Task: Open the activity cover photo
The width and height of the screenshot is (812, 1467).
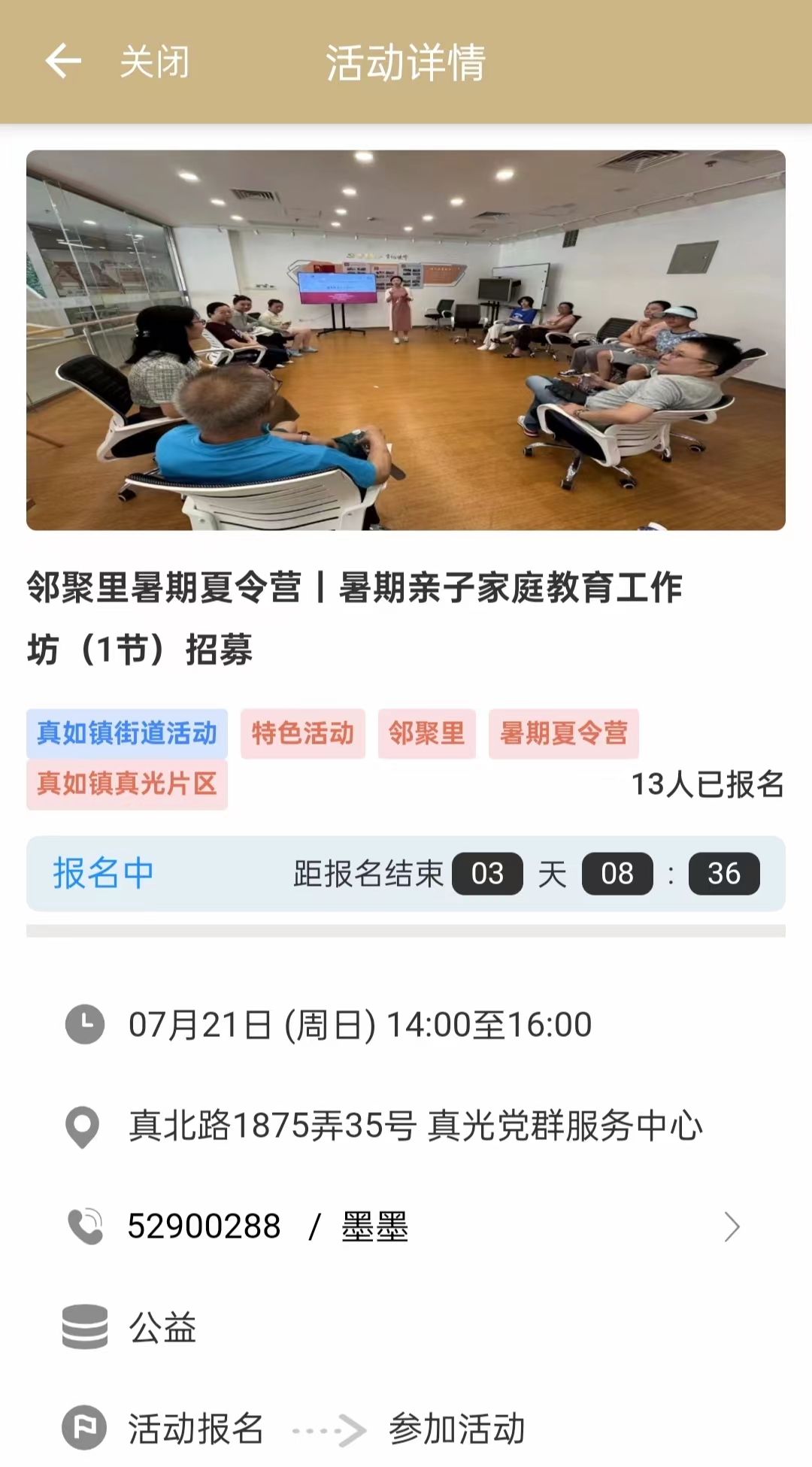Action: point(406,340)
